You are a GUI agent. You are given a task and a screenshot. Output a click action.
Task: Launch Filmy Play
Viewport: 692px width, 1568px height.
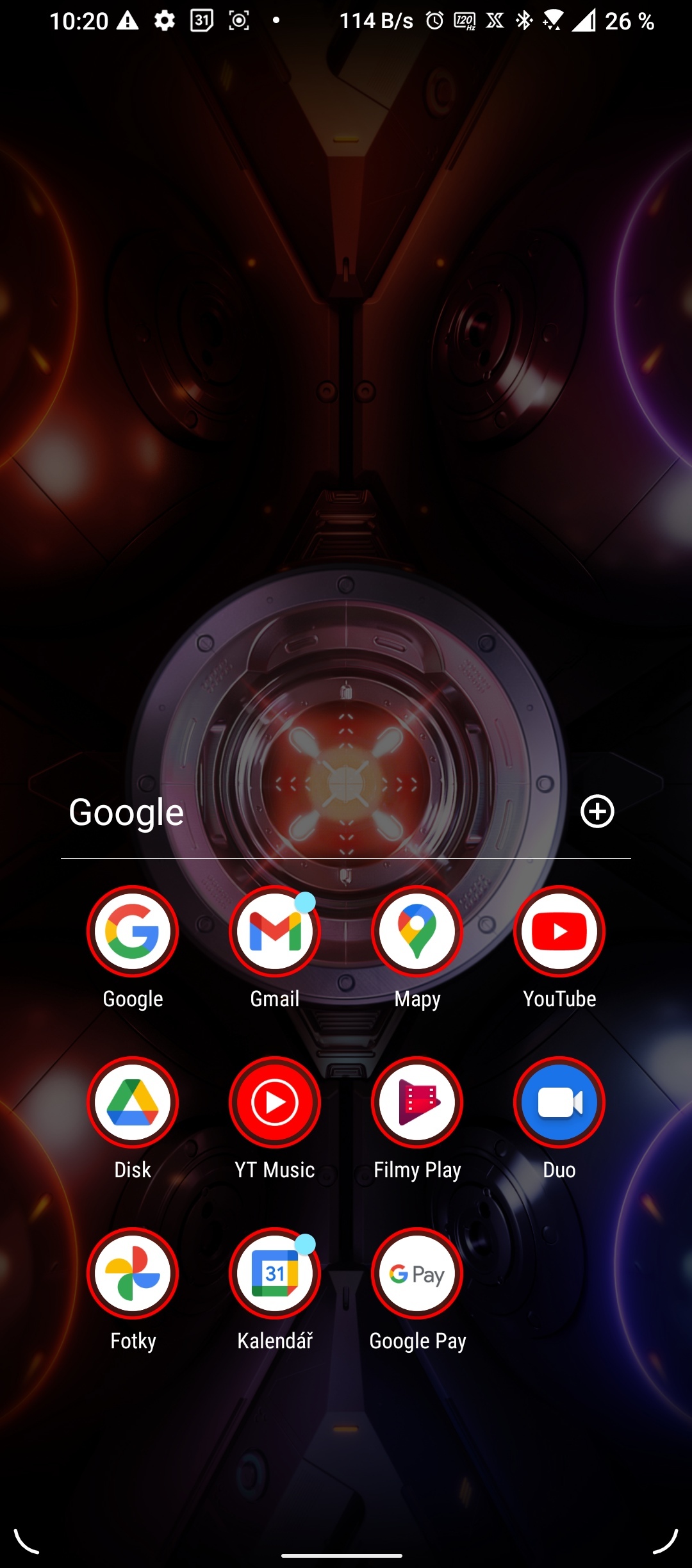click(x=416, y=1102)
